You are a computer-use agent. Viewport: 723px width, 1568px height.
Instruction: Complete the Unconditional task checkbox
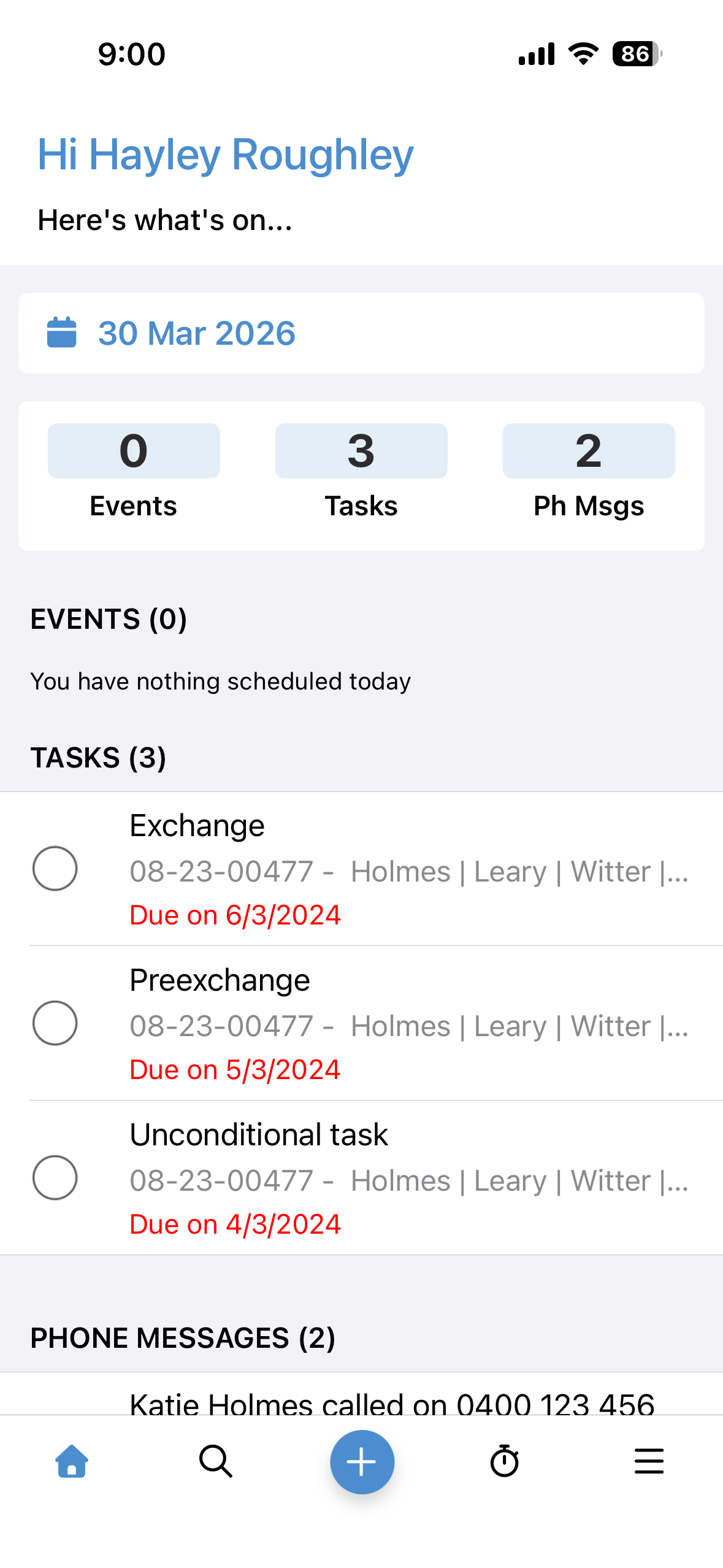click(x=55, y=1178)
